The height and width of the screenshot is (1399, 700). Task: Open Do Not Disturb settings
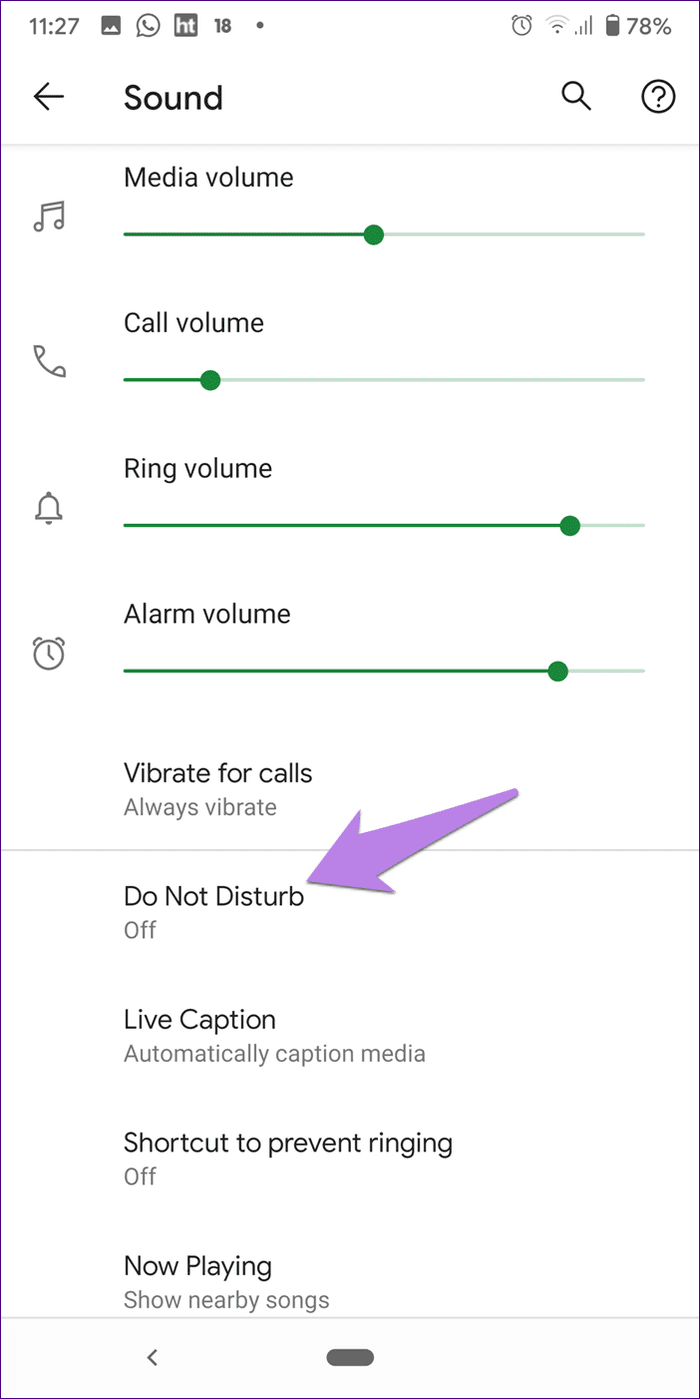pyautogui.click(x=213, y=911)
